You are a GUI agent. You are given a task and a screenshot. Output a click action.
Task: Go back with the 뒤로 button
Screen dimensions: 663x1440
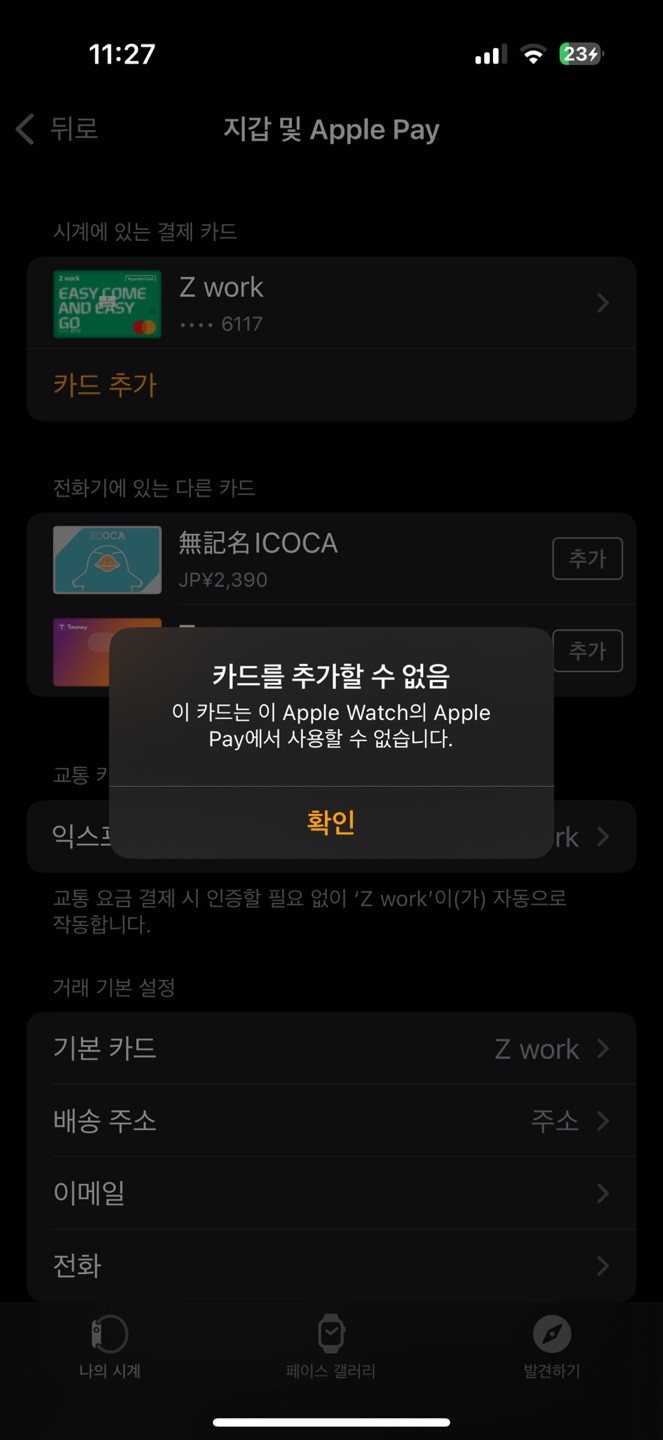tap(58, 129)
